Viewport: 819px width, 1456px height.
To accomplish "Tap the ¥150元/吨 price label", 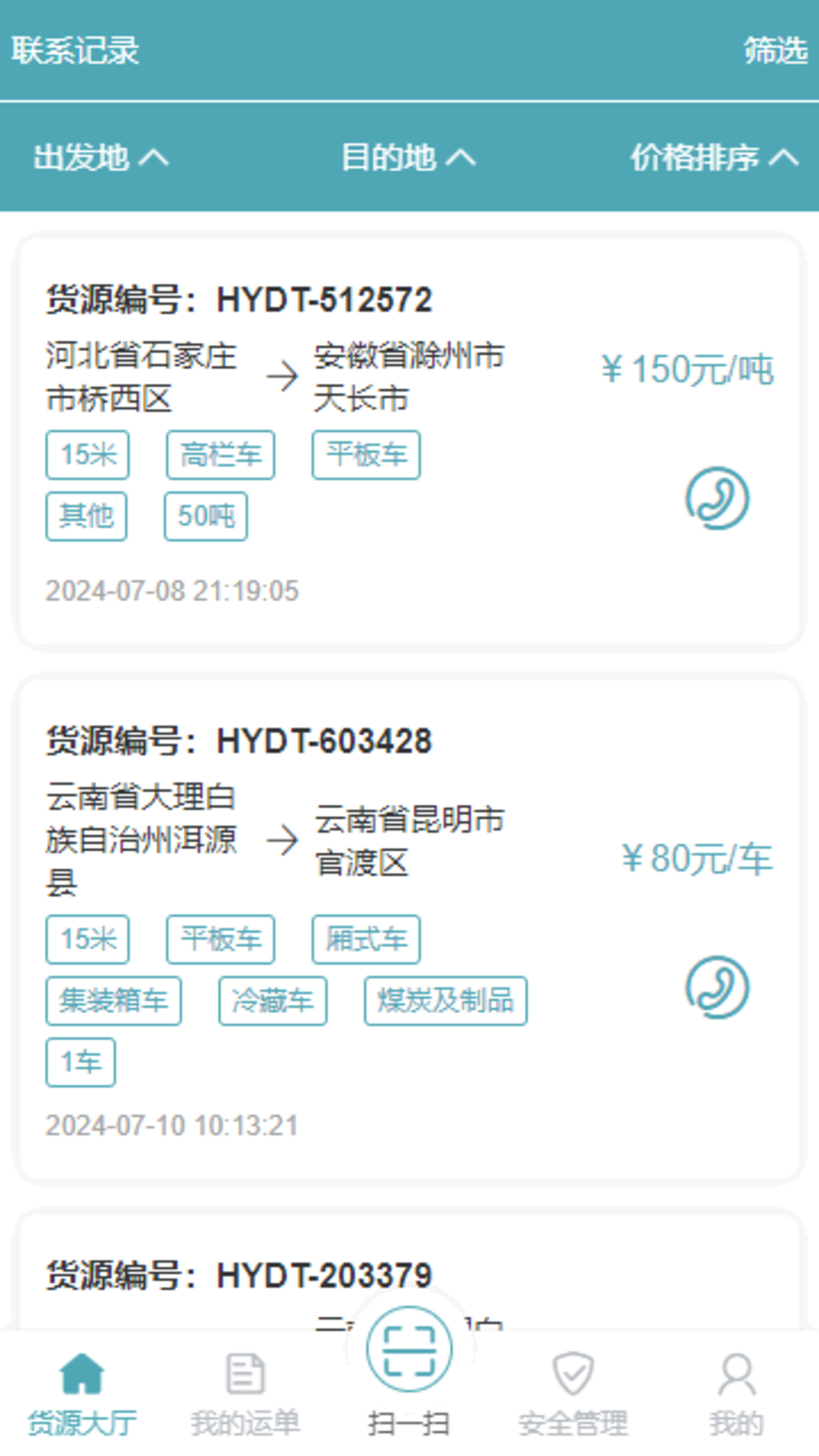I will 686,371.
